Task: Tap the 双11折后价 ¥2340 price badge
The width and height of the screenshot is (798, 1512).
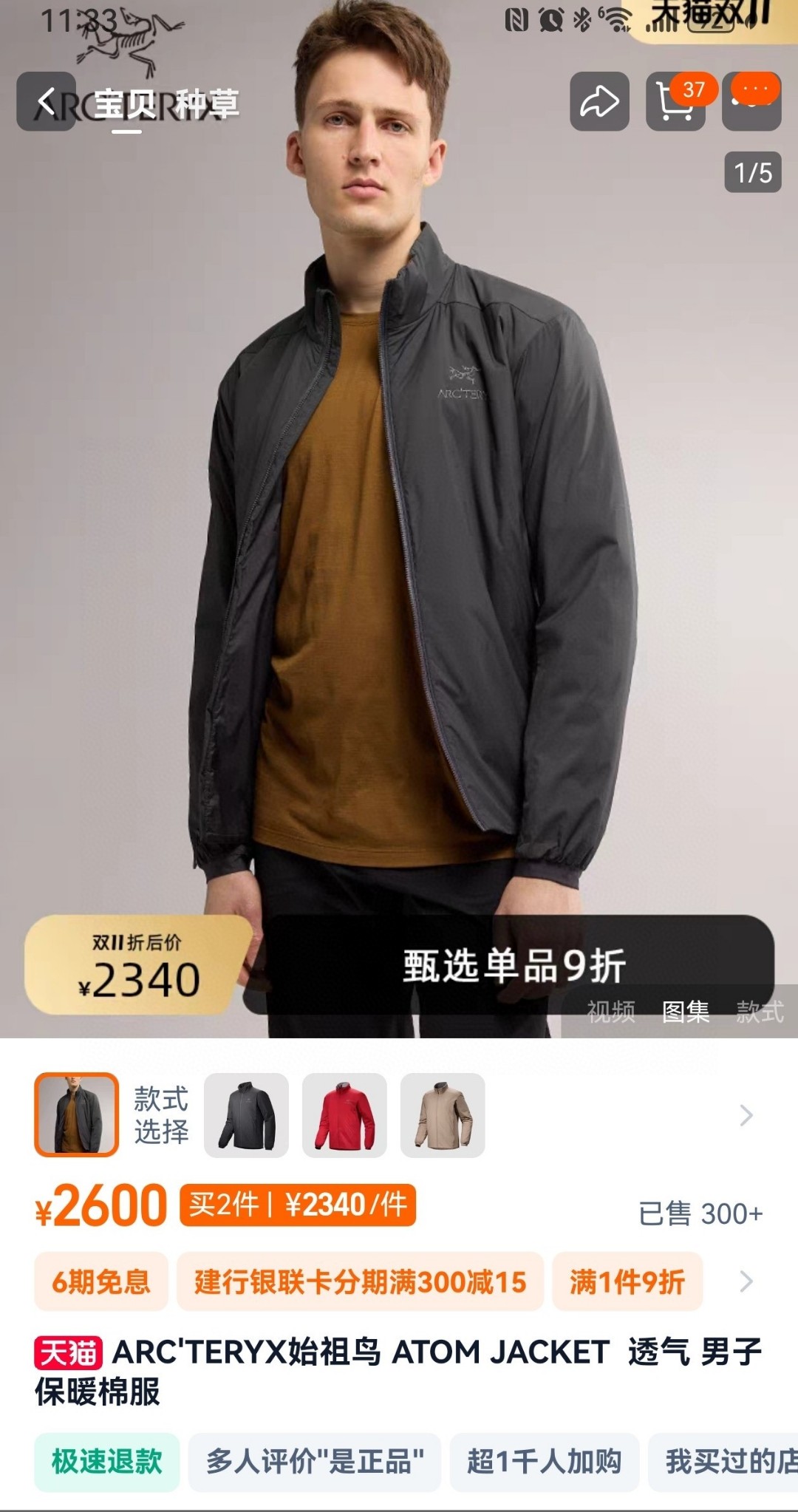Action: click(138, 965)
